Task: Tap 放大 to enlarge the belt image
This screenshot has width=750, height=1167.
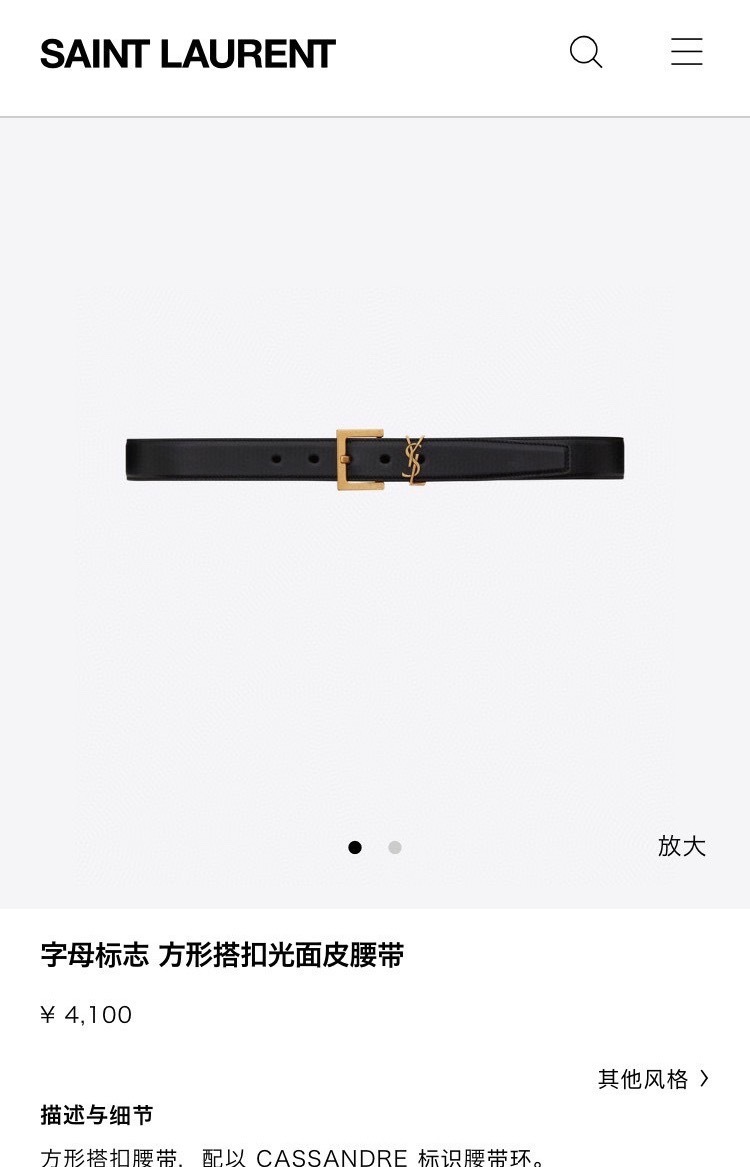Action: [x=682, y=846]
